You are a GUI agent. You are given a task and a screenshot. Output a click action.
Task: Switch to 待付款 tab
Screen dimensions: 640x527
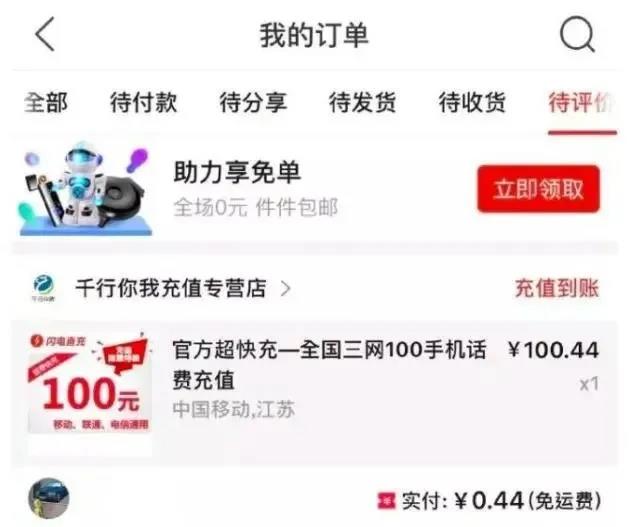[143, 102]
